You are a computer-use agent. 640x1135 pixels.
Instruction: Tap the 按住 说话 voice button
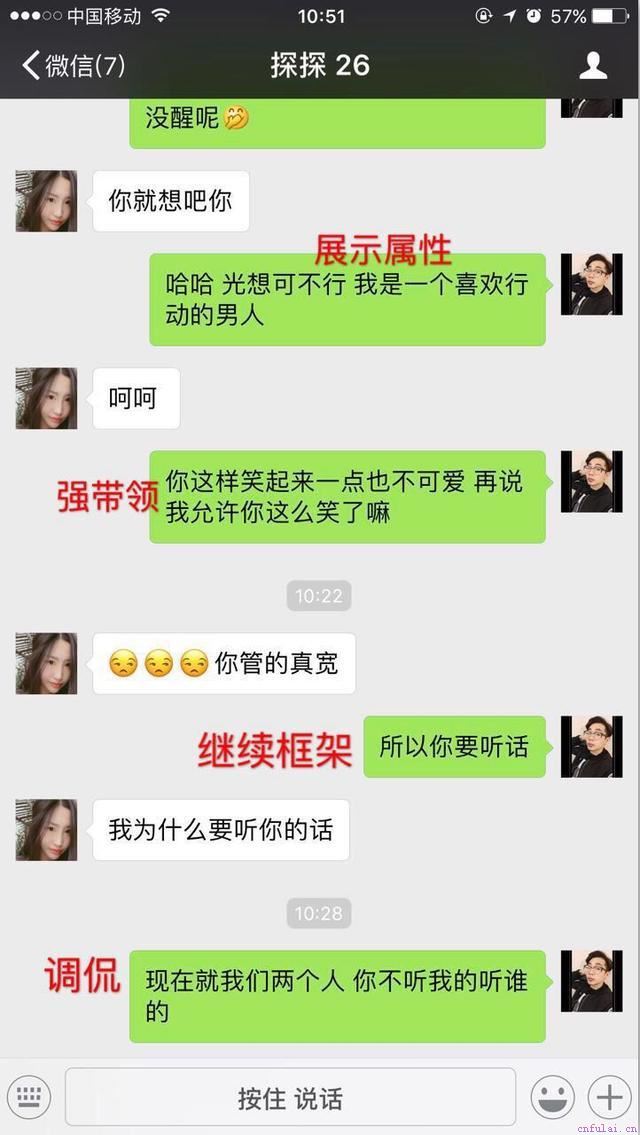click(x=290, y=1098)
